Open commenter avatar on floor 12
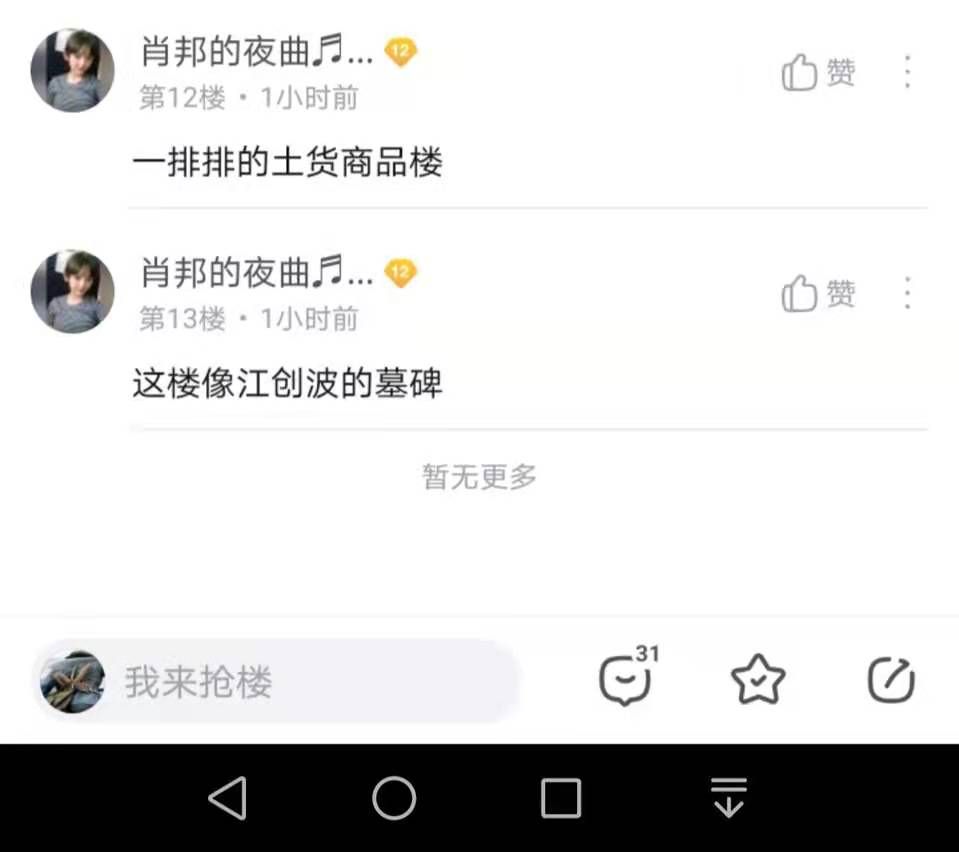This screenshot has width=959, height=852. [x=72, y=70]
